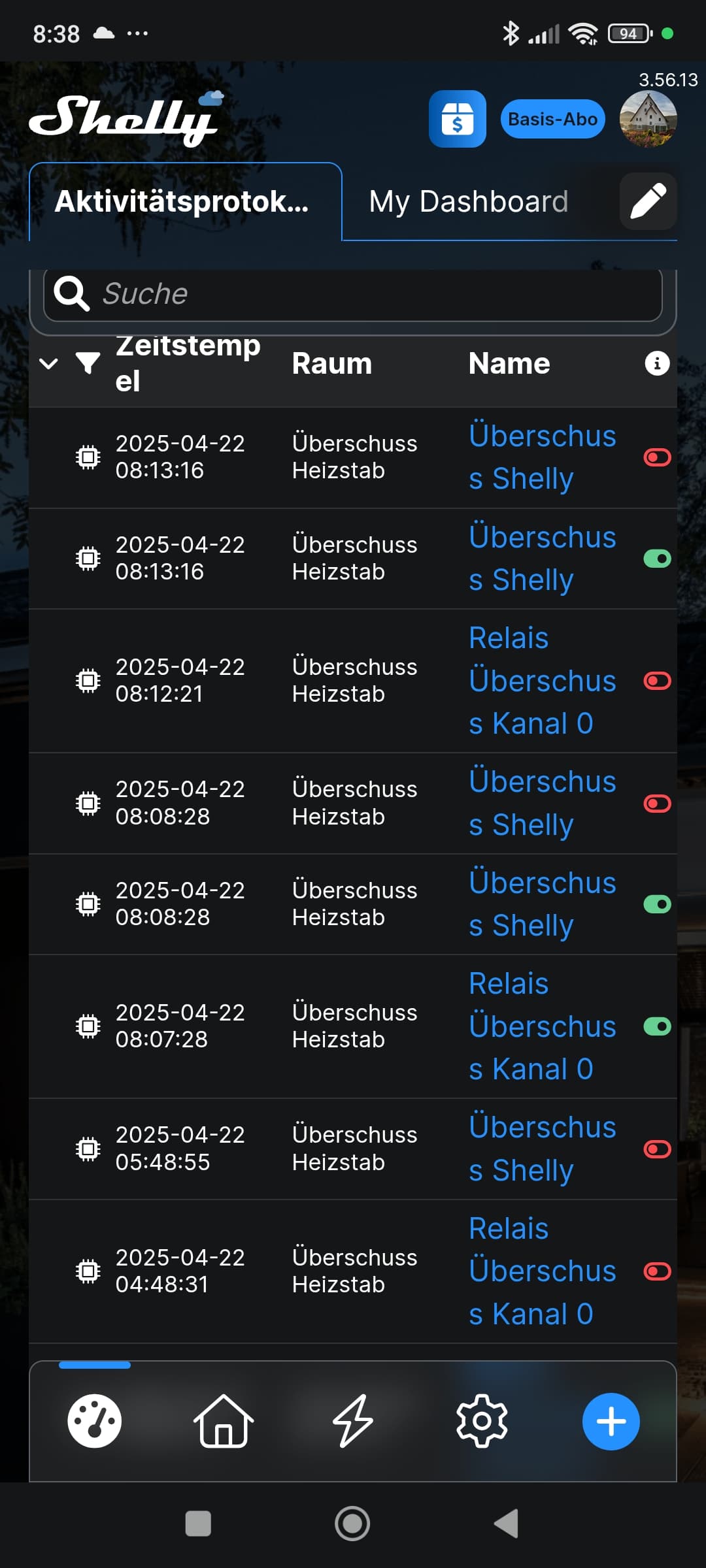Open Relais Überschuss Kanal 0 link at 04:48:31

543,1271
